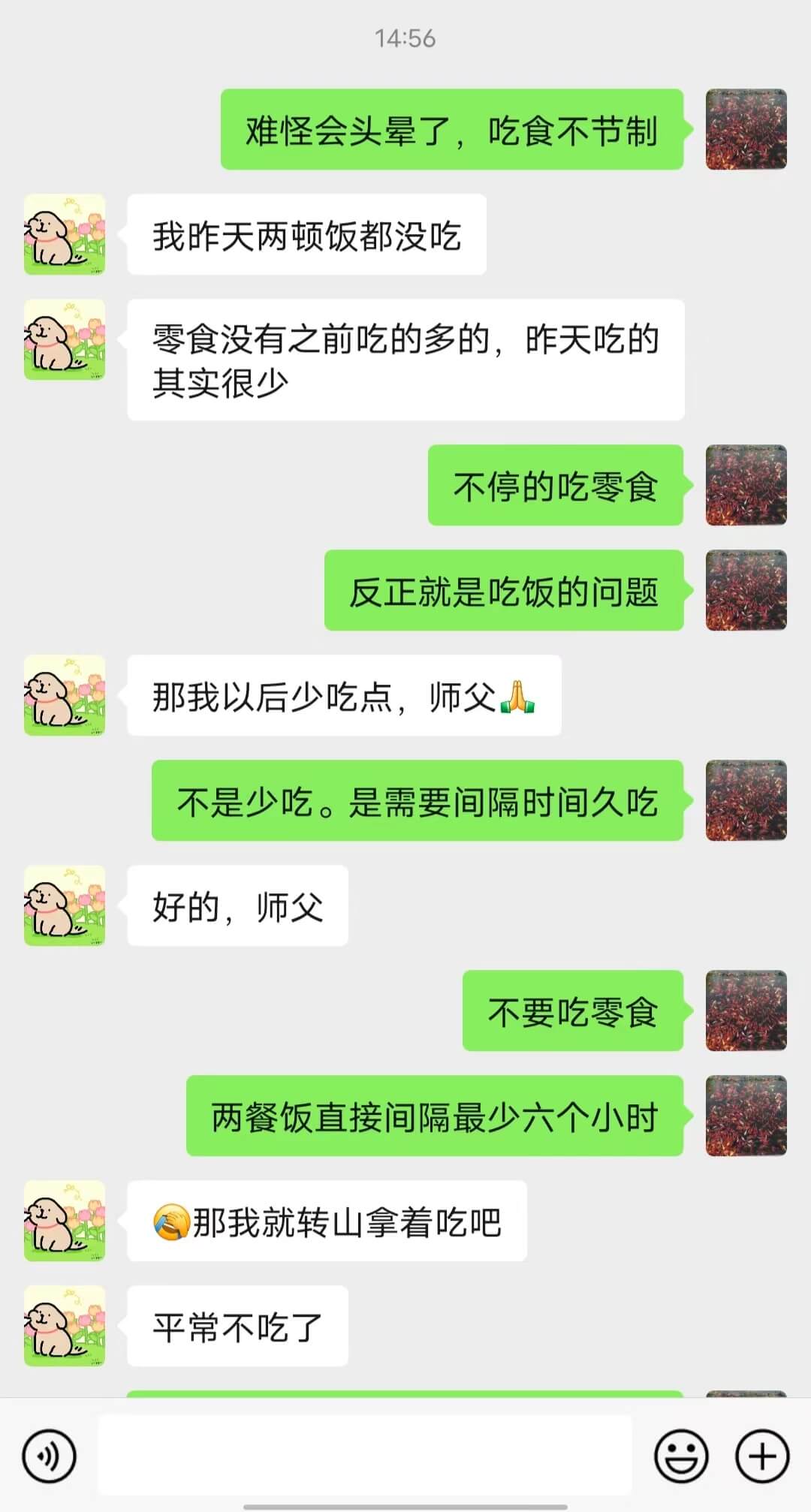Image resolution: width=811 pixels, height=1512 pixels.
Task: Tap puppy avatar beside 平常不吃了
Action: click(65, 1326)
